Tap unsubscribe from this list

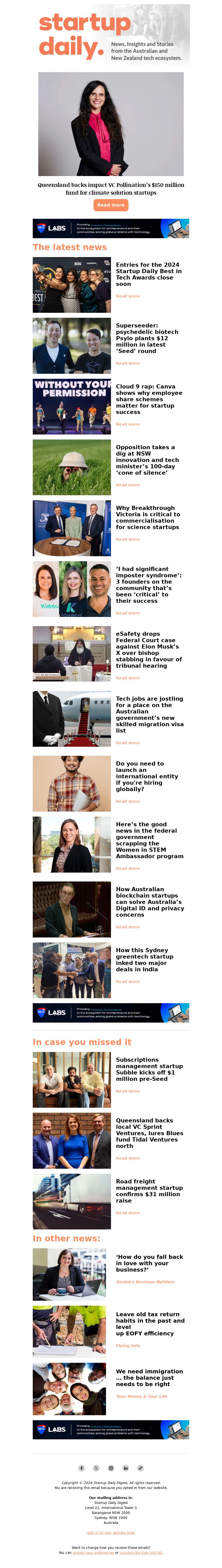click(x=141, y=1553)
